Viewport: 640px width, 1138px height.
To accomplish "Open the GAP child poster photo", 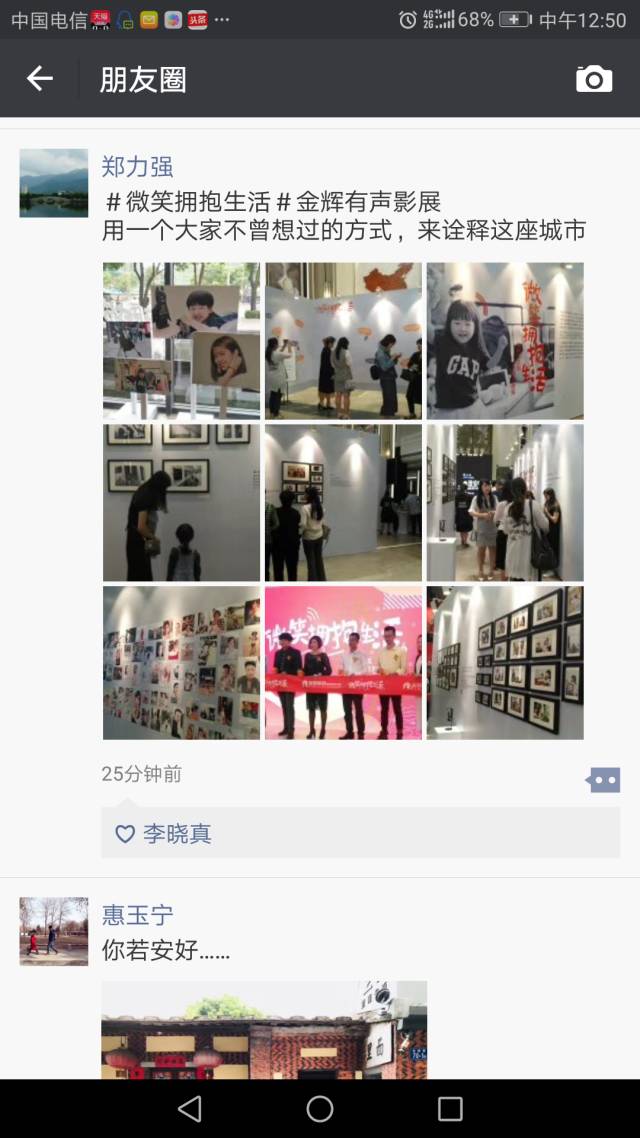I will 505,340.
